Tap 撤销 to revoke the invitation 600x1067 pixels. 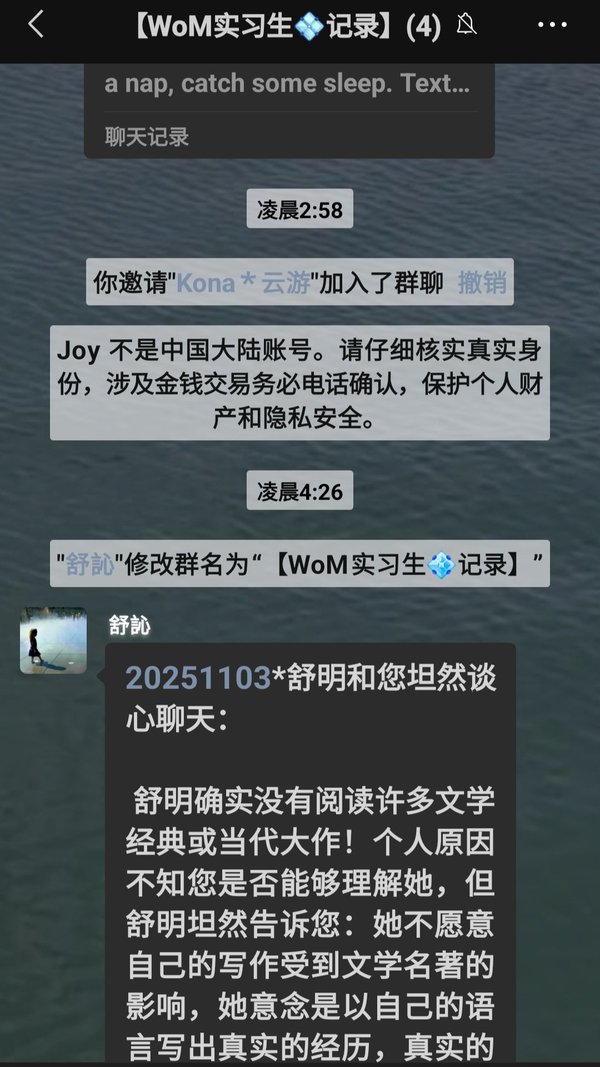point(481,283)
